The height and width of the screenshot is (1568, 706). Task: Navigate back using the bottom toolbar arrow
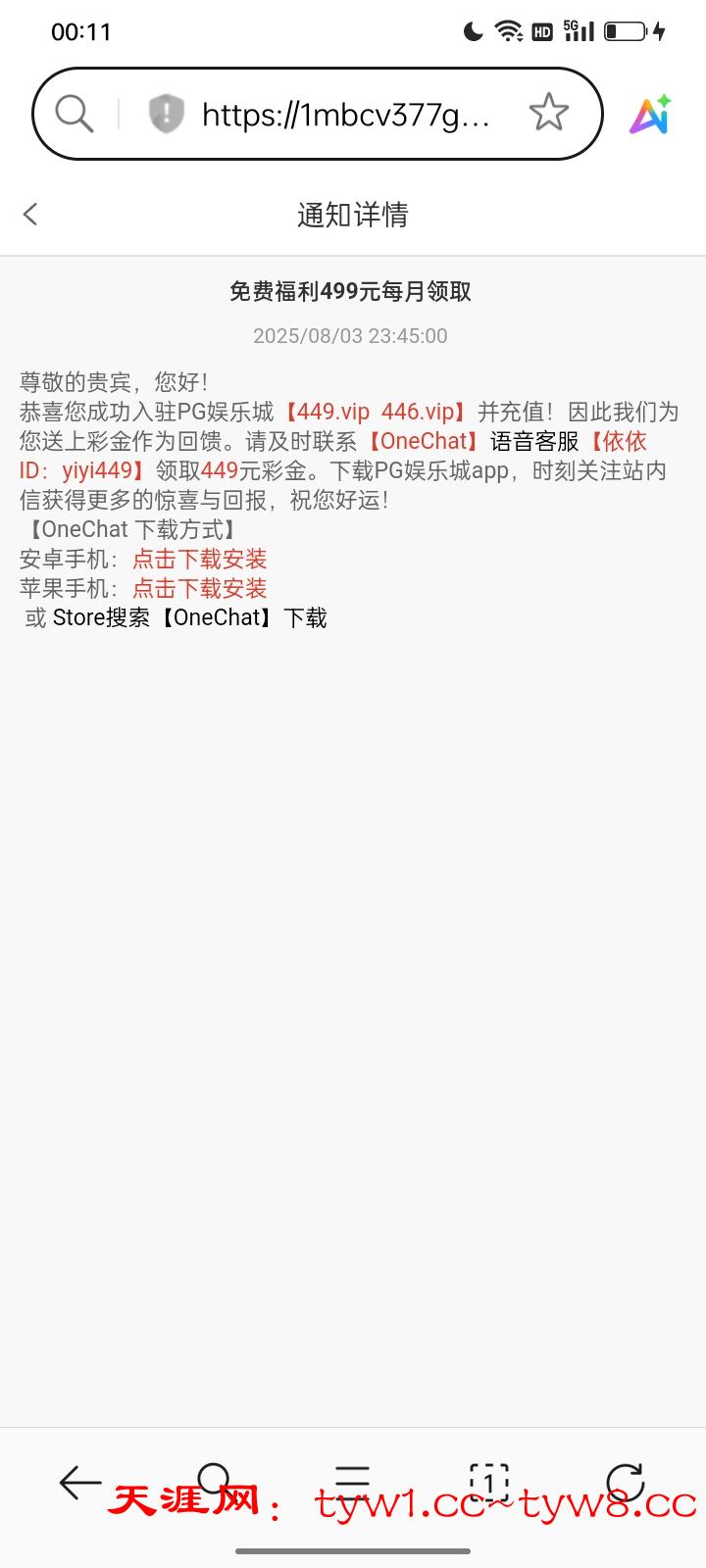[x=76, y=1484]
